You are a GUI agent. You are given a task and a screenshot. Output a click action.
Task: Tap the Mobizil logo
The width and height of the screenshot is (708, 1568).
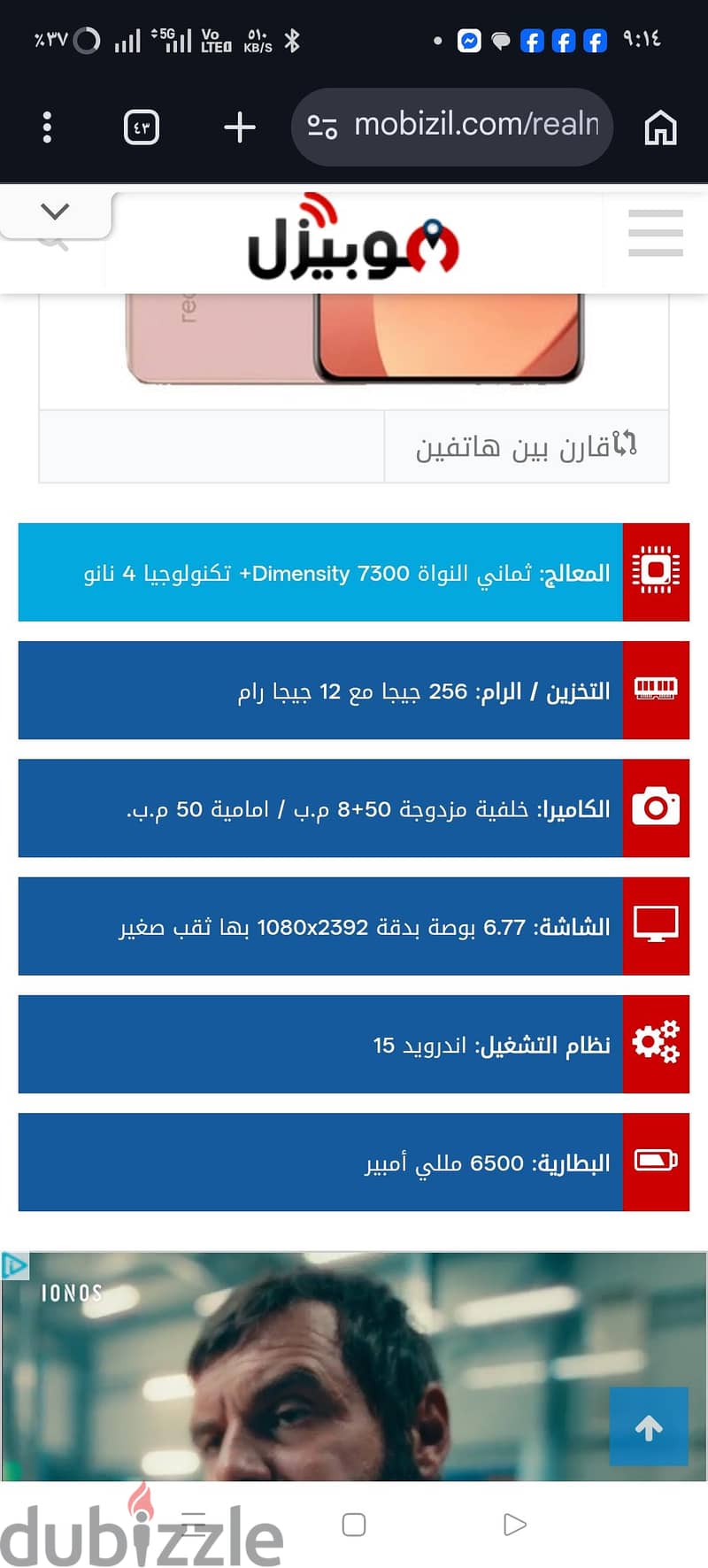[x=352, y=237]
